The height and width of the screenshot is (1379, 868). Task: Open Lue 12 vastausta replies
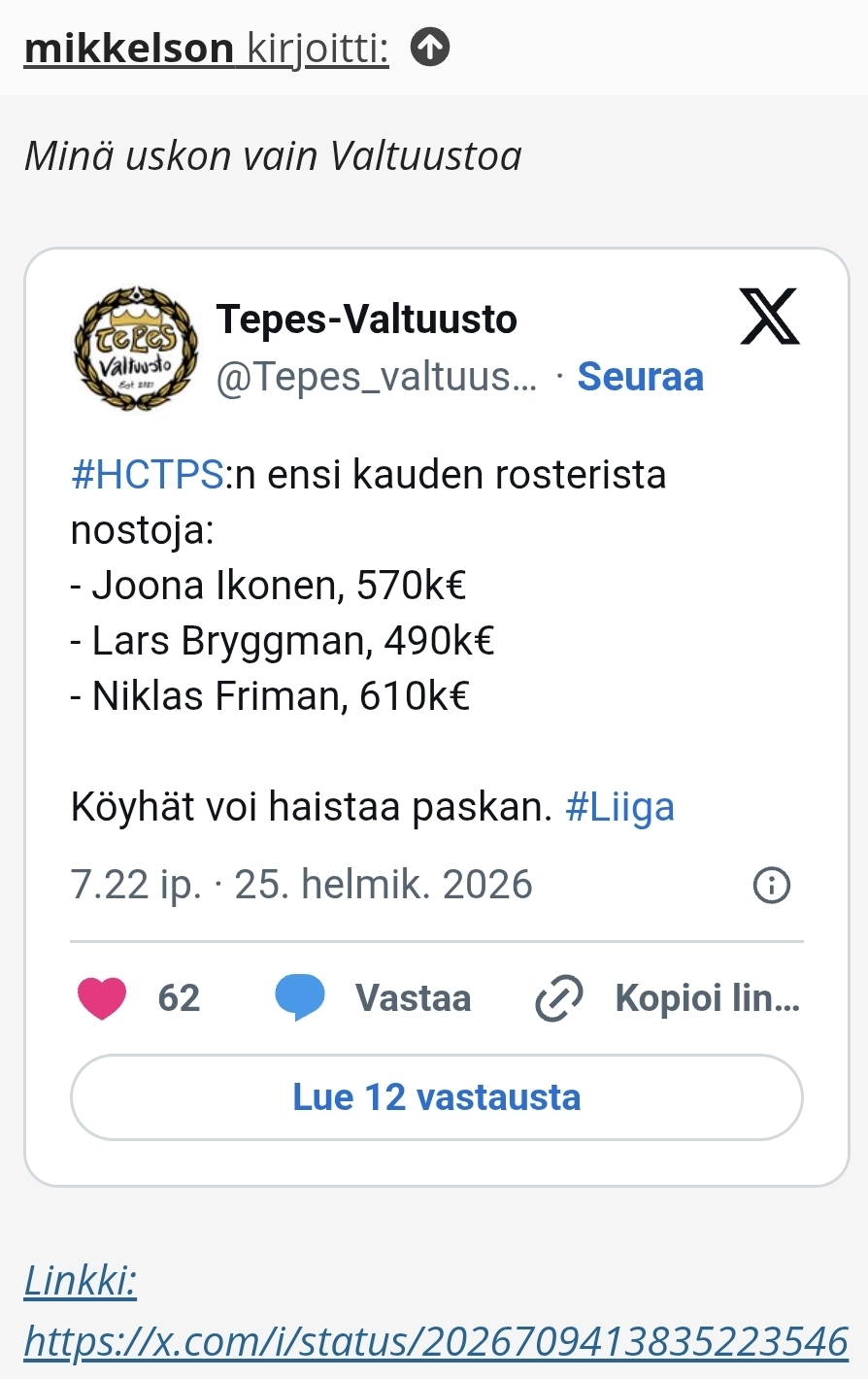pyautogui.click(x=437, y=1097)
